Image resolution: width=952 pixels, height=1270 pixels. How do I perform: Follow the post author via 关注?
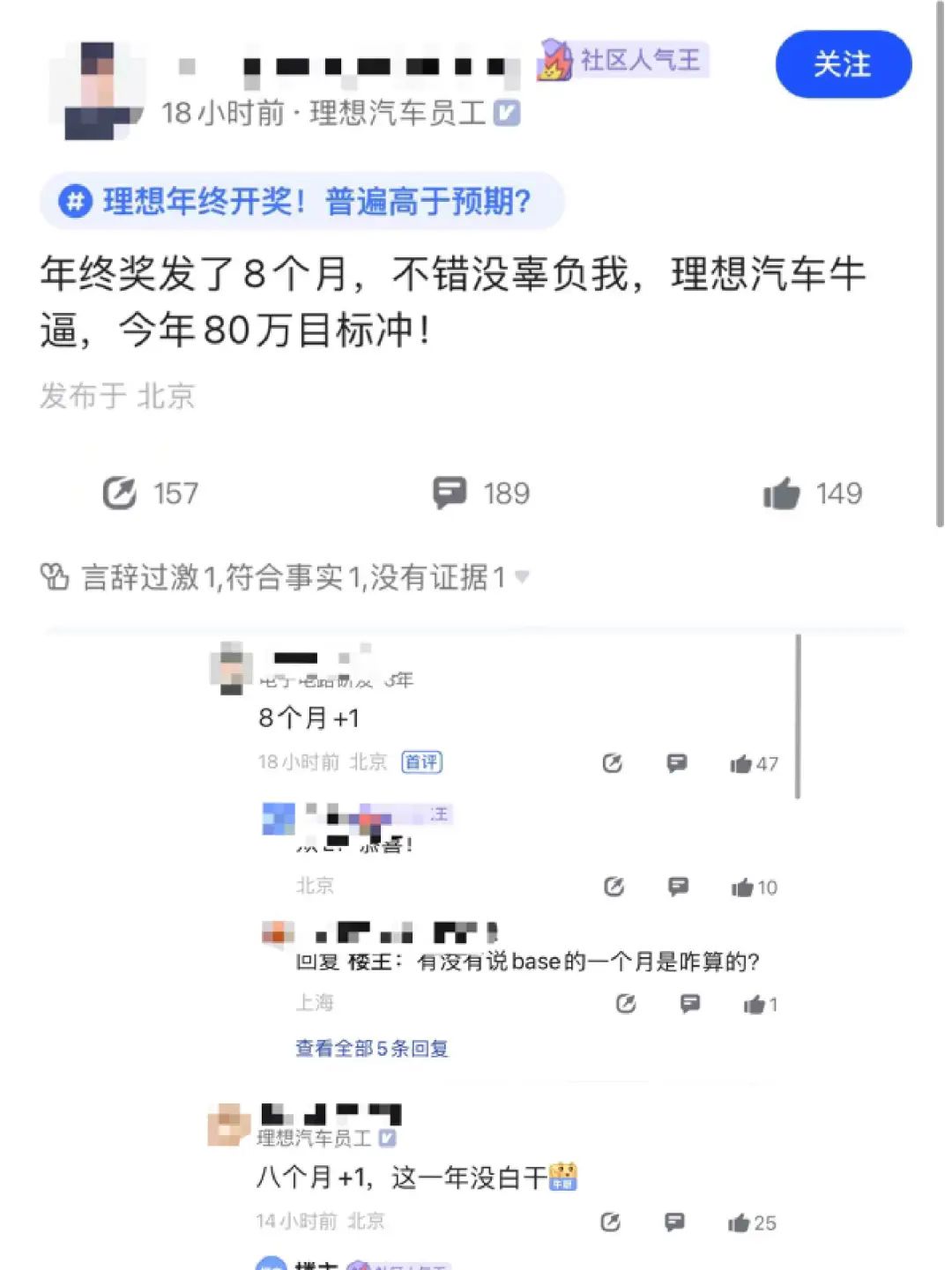tap(842, 64)
